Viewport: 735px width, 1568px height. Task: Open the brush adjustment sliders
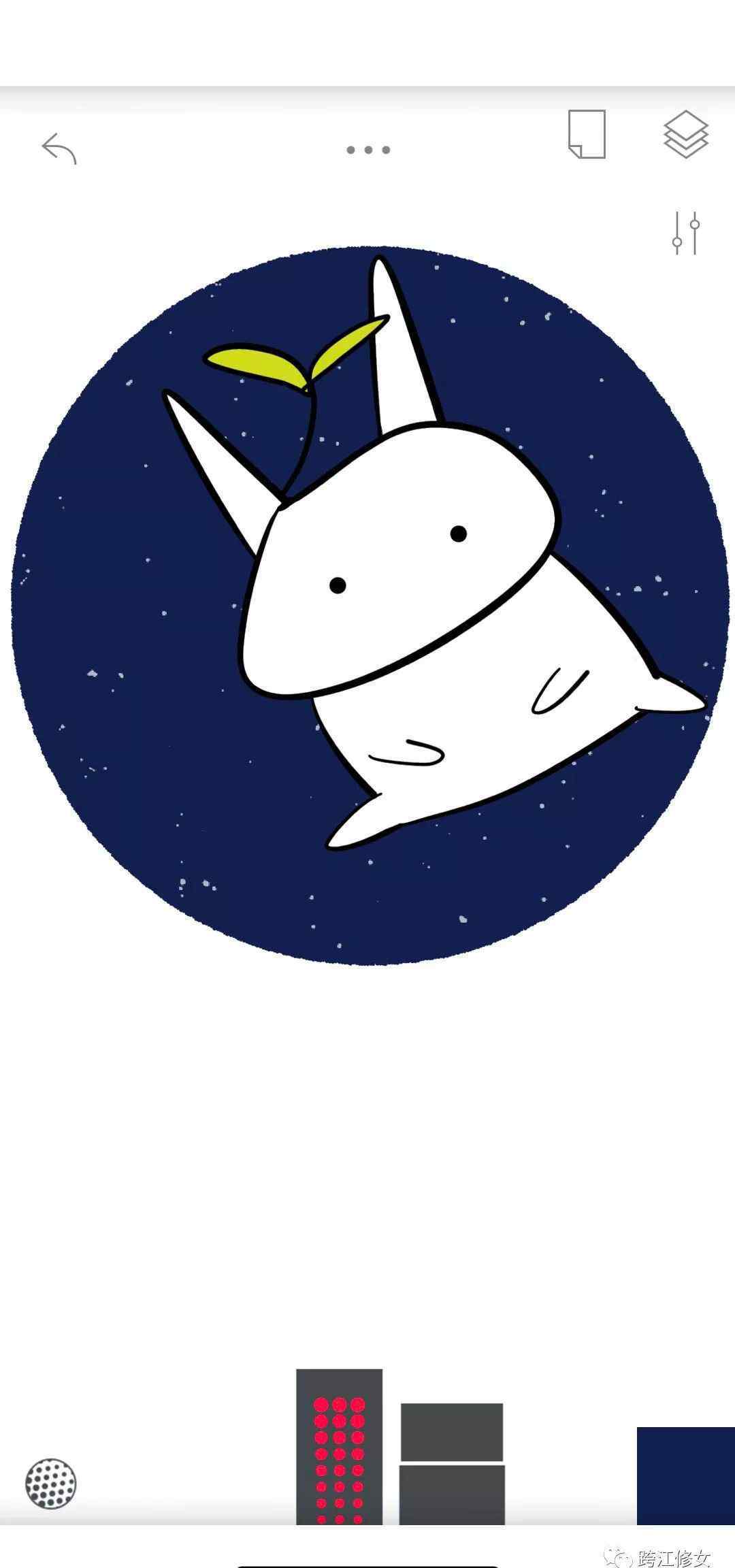pos(686,233)
